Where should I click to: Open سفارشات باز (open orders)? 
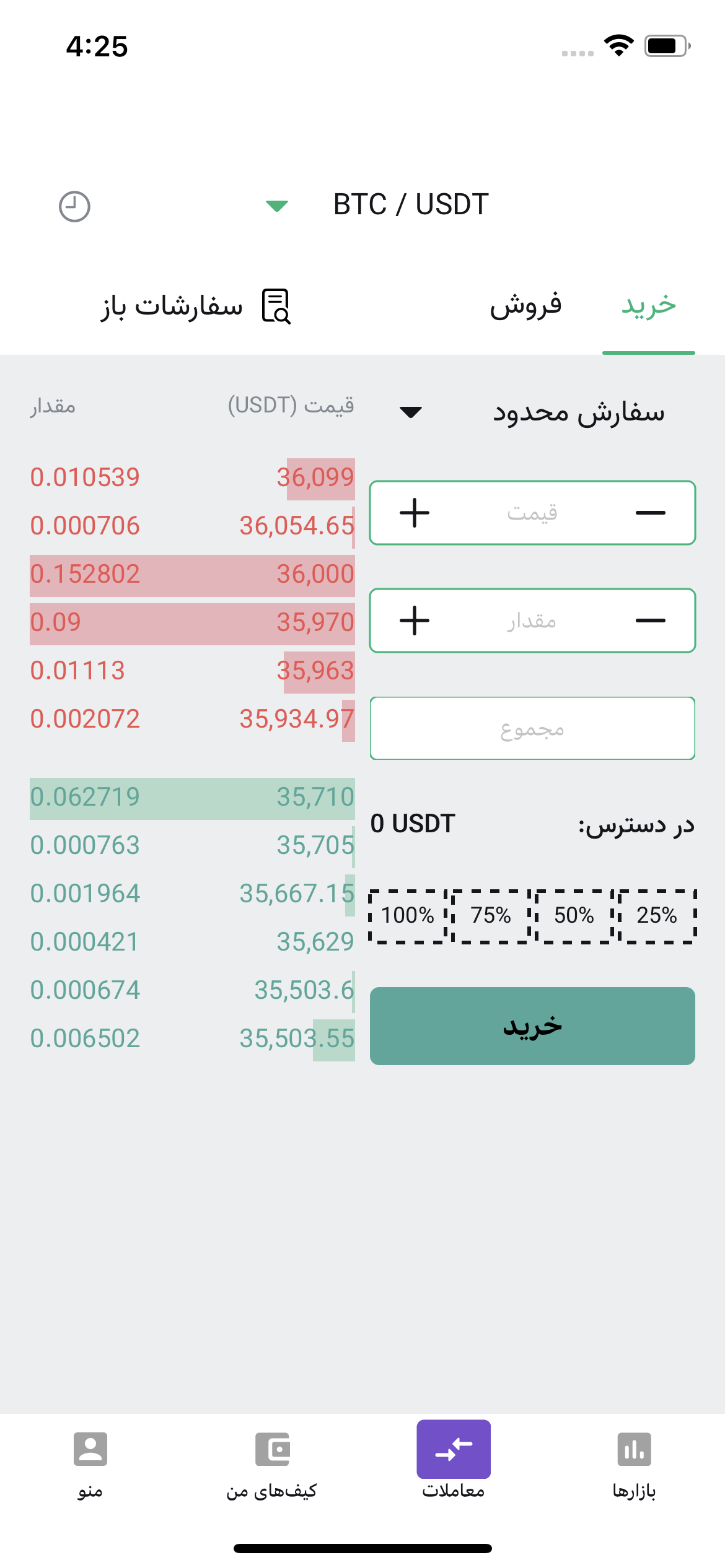[195, 306]
